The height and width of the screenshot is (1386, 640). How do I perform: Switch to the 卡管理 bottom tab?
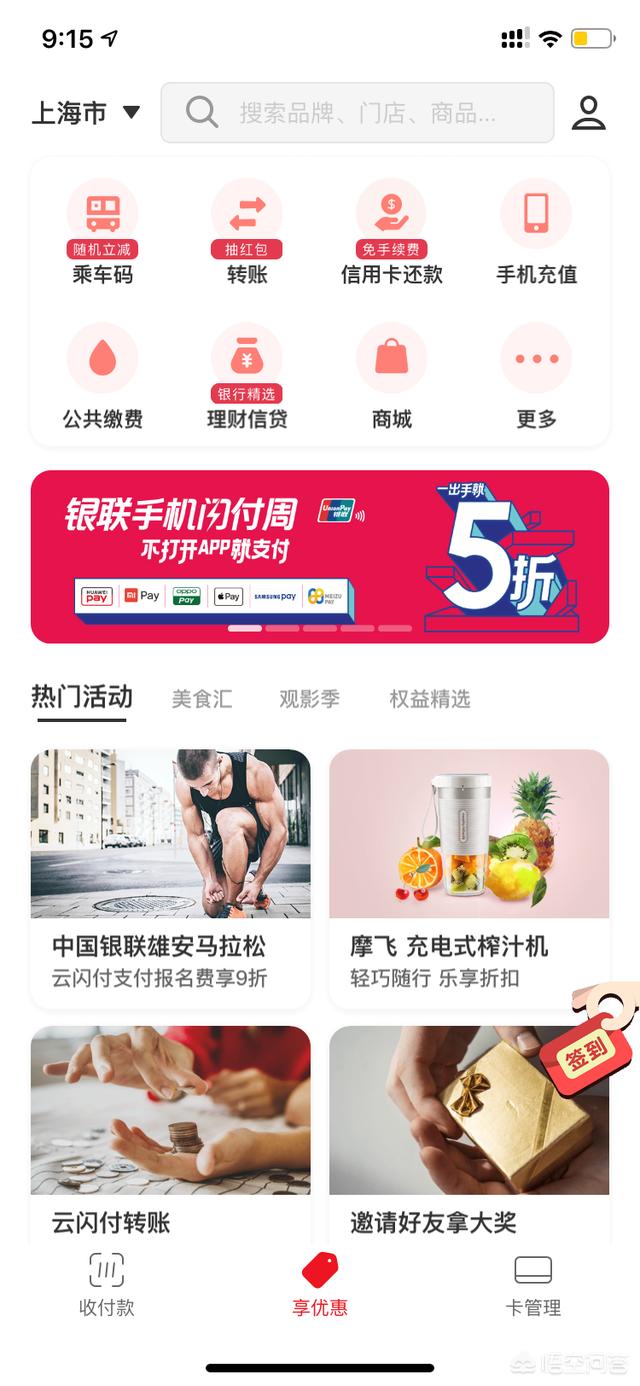click(533, 1285)
